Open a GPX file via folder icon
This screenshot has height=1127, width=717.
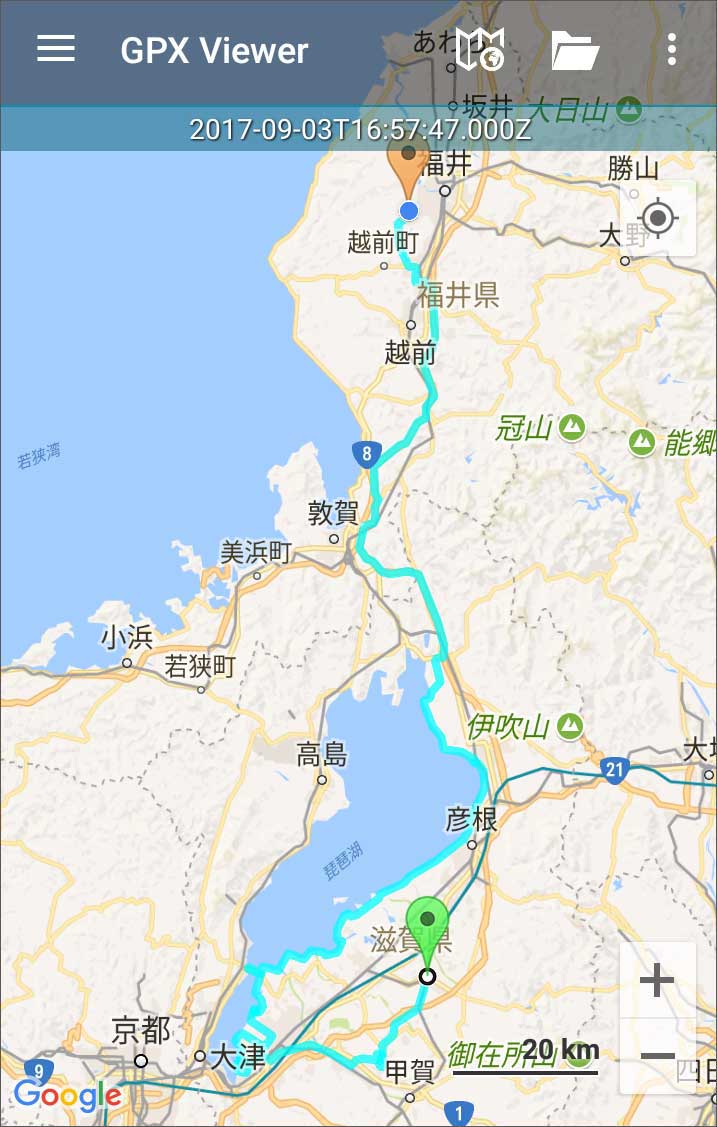tap(575, 50)
